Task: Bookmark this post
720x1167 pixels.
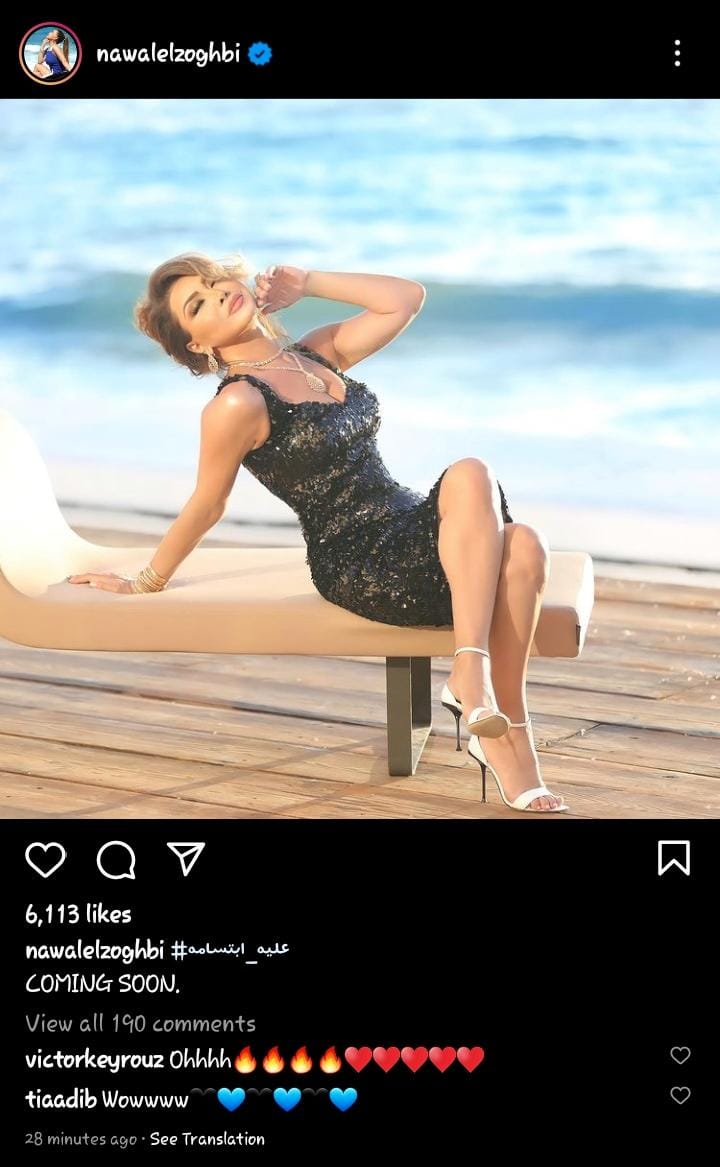Action: point(673,858)
